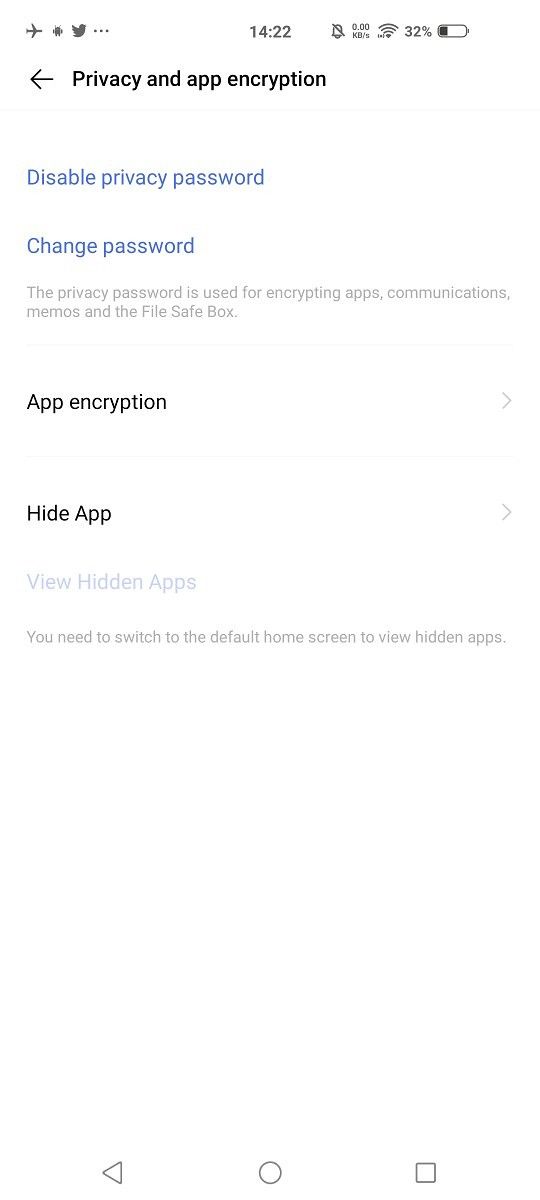Open the Hide App option
Image resolution: width=540 pixels, height=1200 pixels.
pyautogui.click(x=270, y=513)
